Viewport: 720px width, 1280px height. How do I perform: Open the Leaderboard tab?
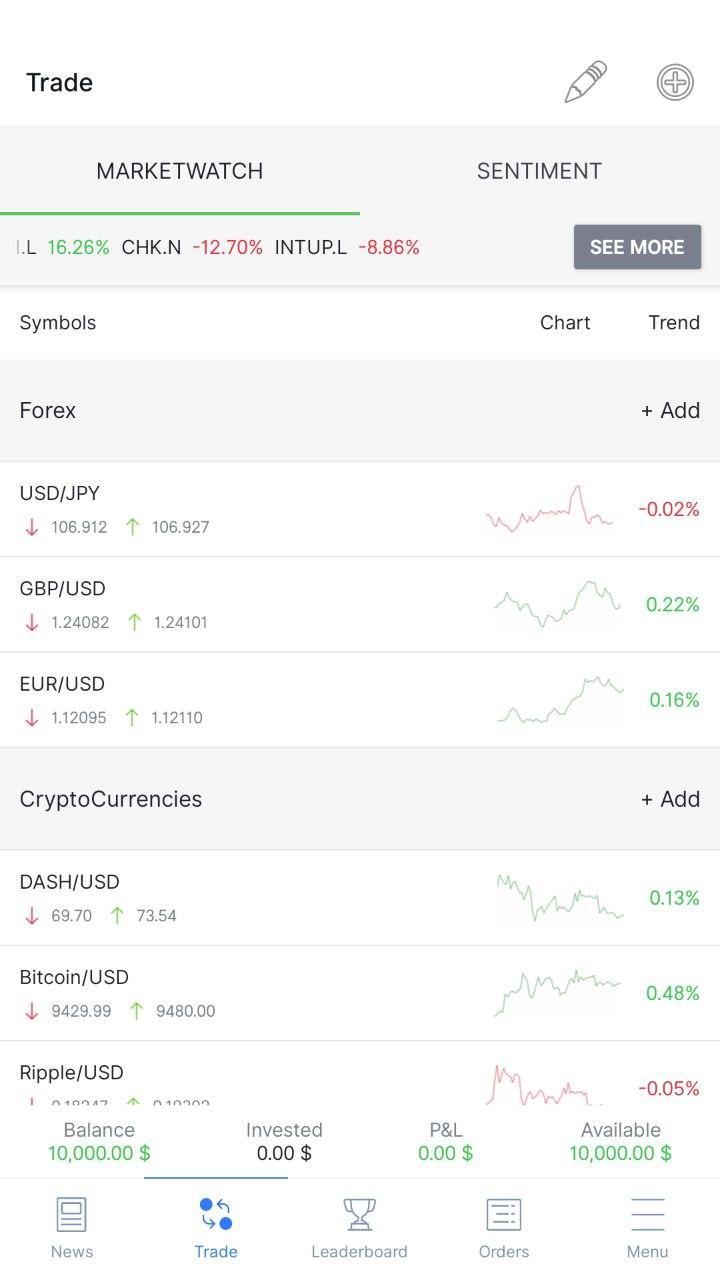coord(359,1228)
